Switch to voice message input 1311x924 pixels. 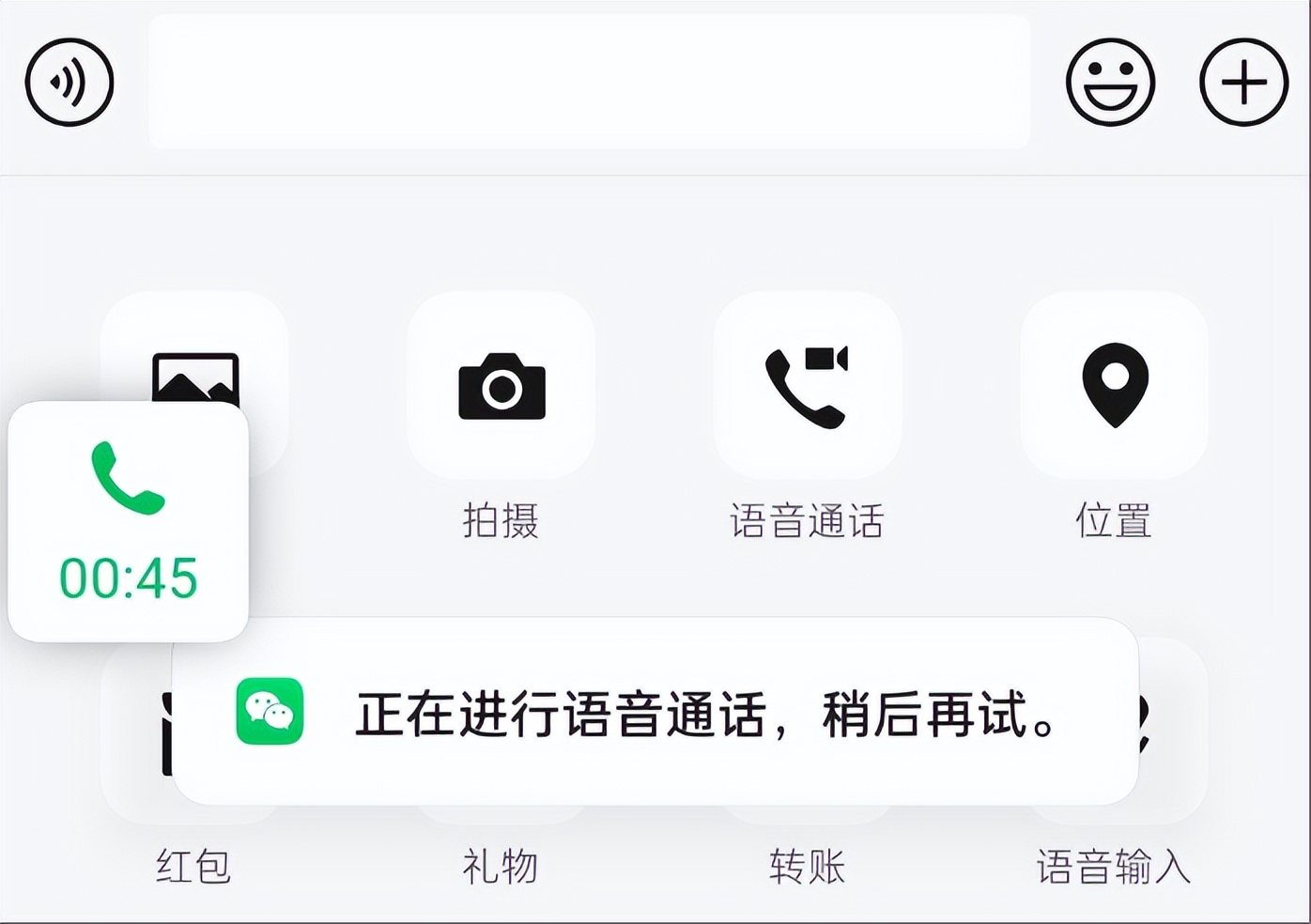pos(69,82)
